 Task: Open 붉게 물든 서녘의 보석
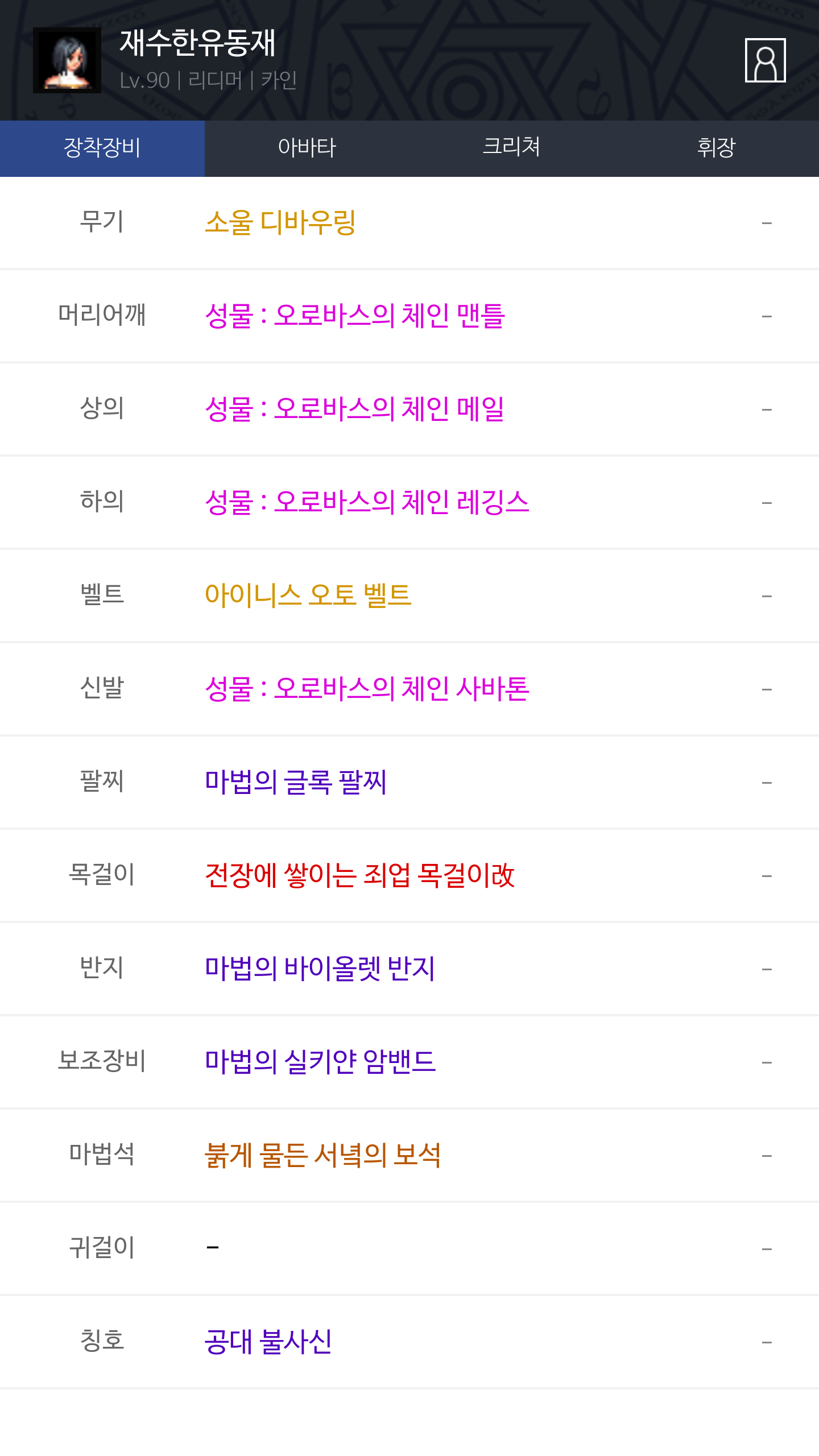[322, 1155]
